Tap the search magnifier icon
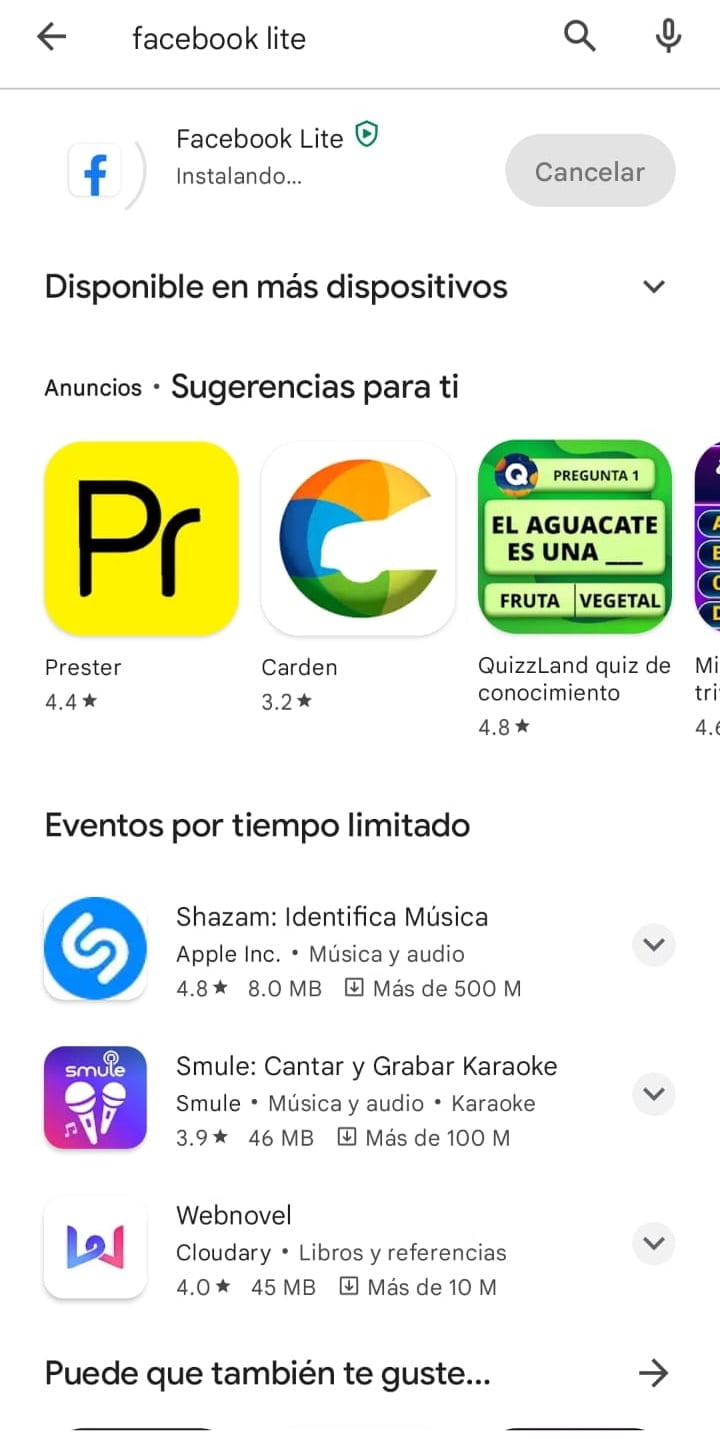This screenshot has width=720, height=1439. pyautogui.click(x=580, y=36)
